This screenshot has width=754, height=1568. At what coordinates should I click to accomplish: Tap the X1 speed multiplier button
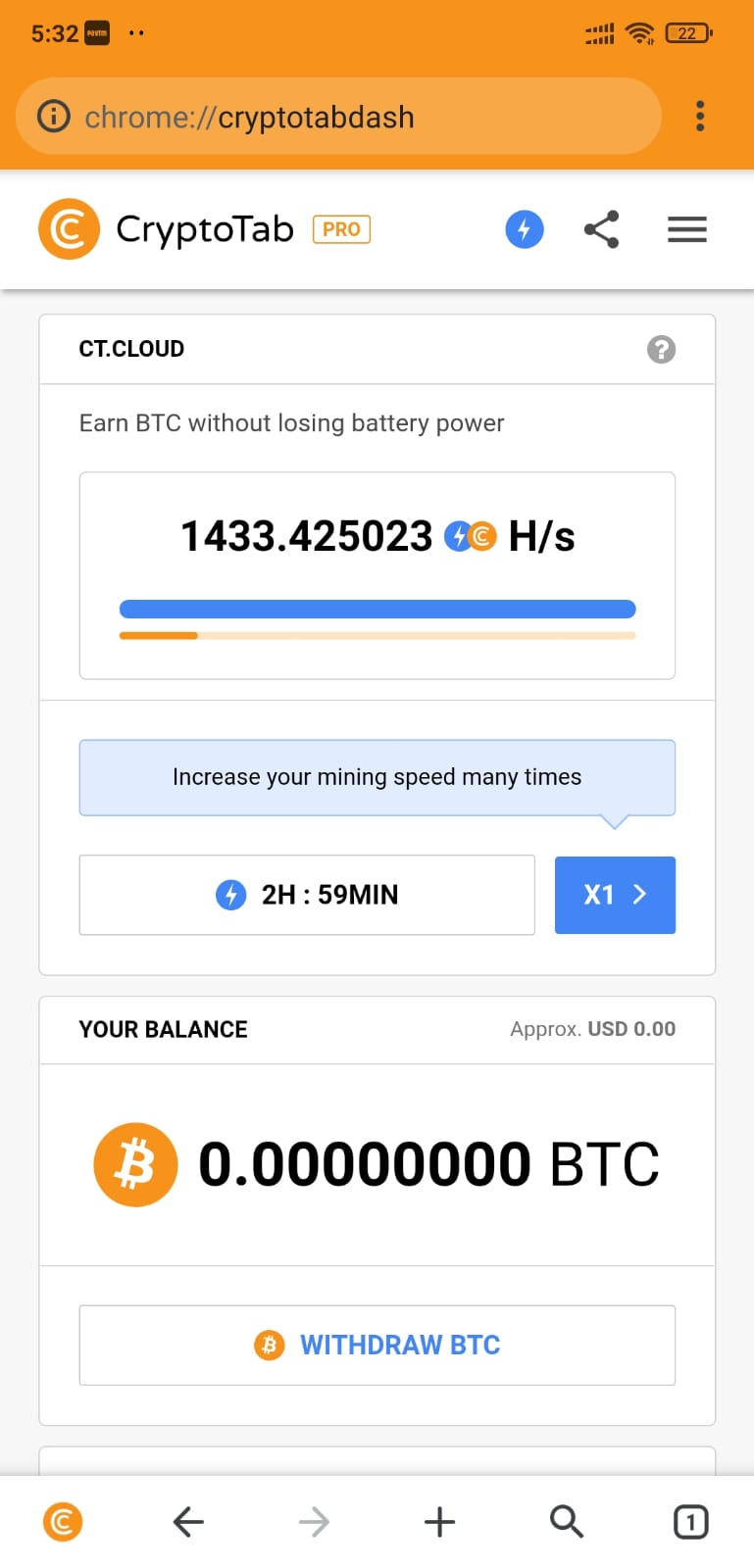tap(615, 895)
